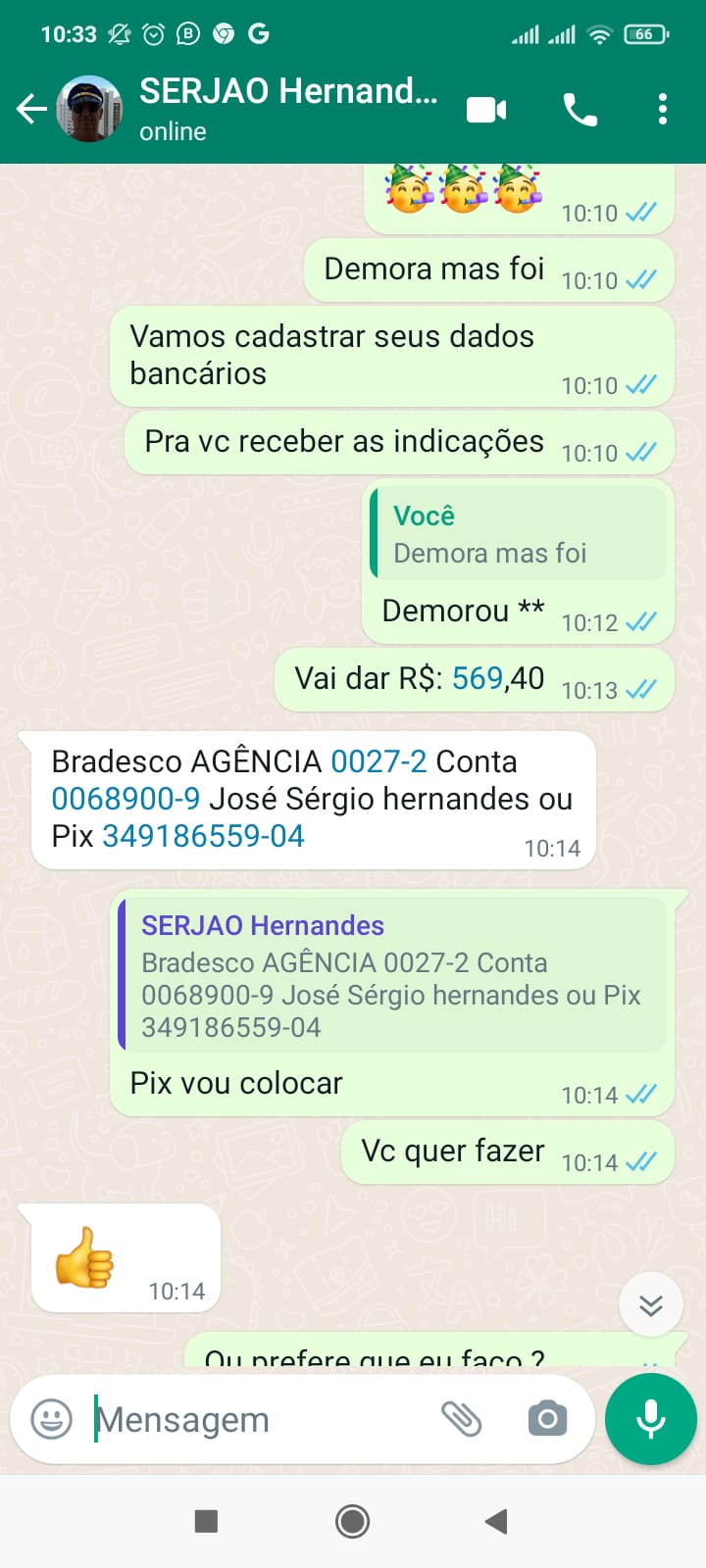Open SERJAO Hernandes profile photo
The width and height of the screenshot is (706, 1568).
(89, 109)
